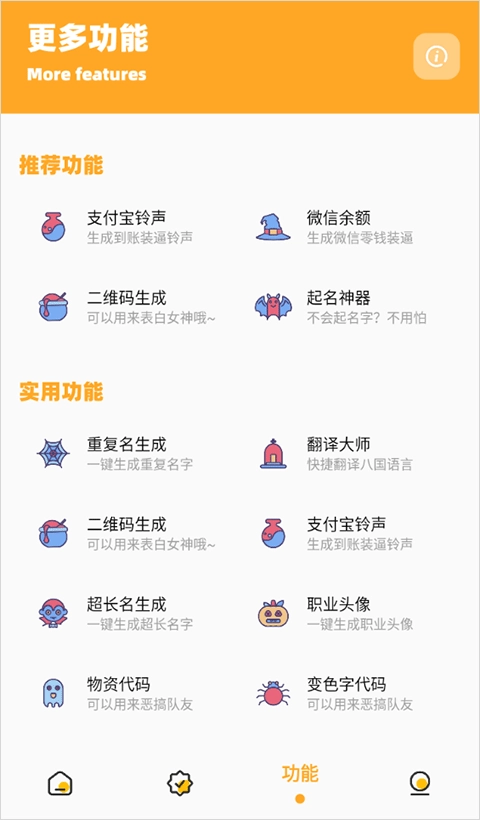Open 微信余额 feature
Screen dimensions: 480x820
(x=335, y=227)
